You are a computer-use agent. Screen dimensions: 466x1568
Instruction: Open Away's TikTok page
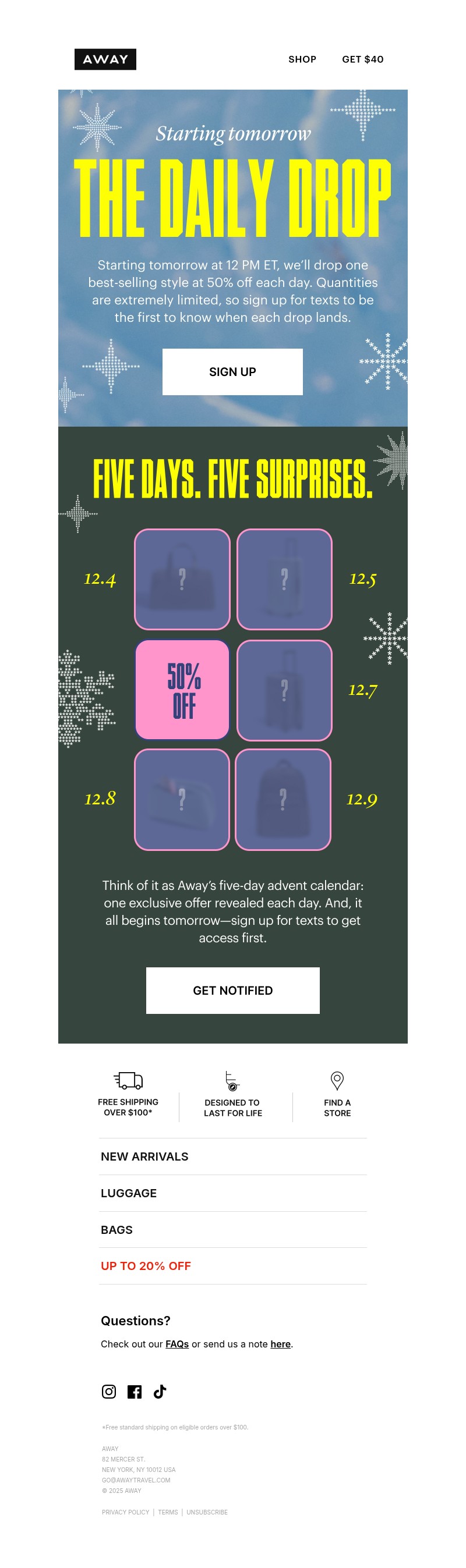click(x=160, y=1392)
